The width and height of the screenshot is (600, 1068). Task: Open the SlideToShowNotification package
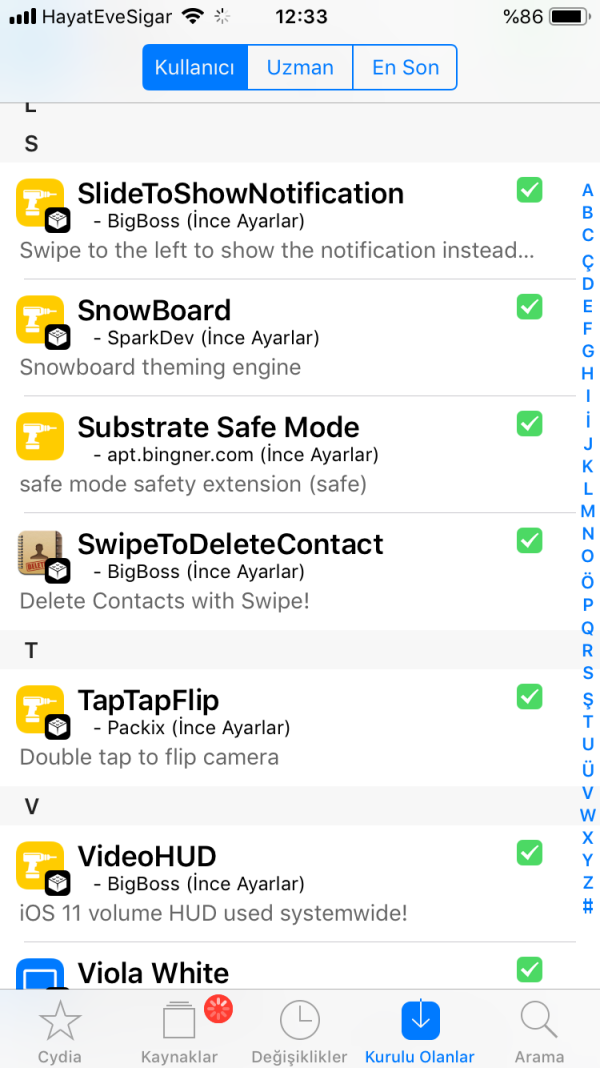(x=280, y=220)
